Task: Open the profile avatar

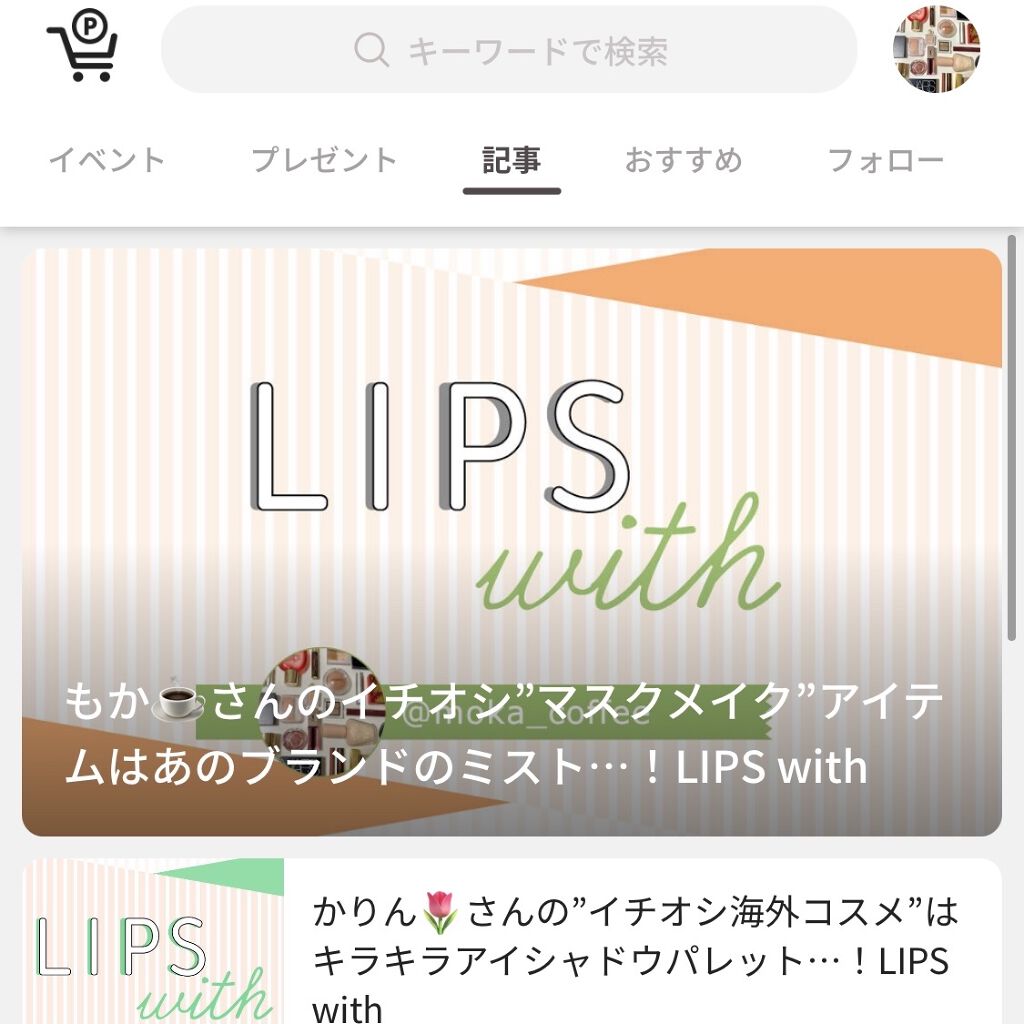Action: [935, 49]
